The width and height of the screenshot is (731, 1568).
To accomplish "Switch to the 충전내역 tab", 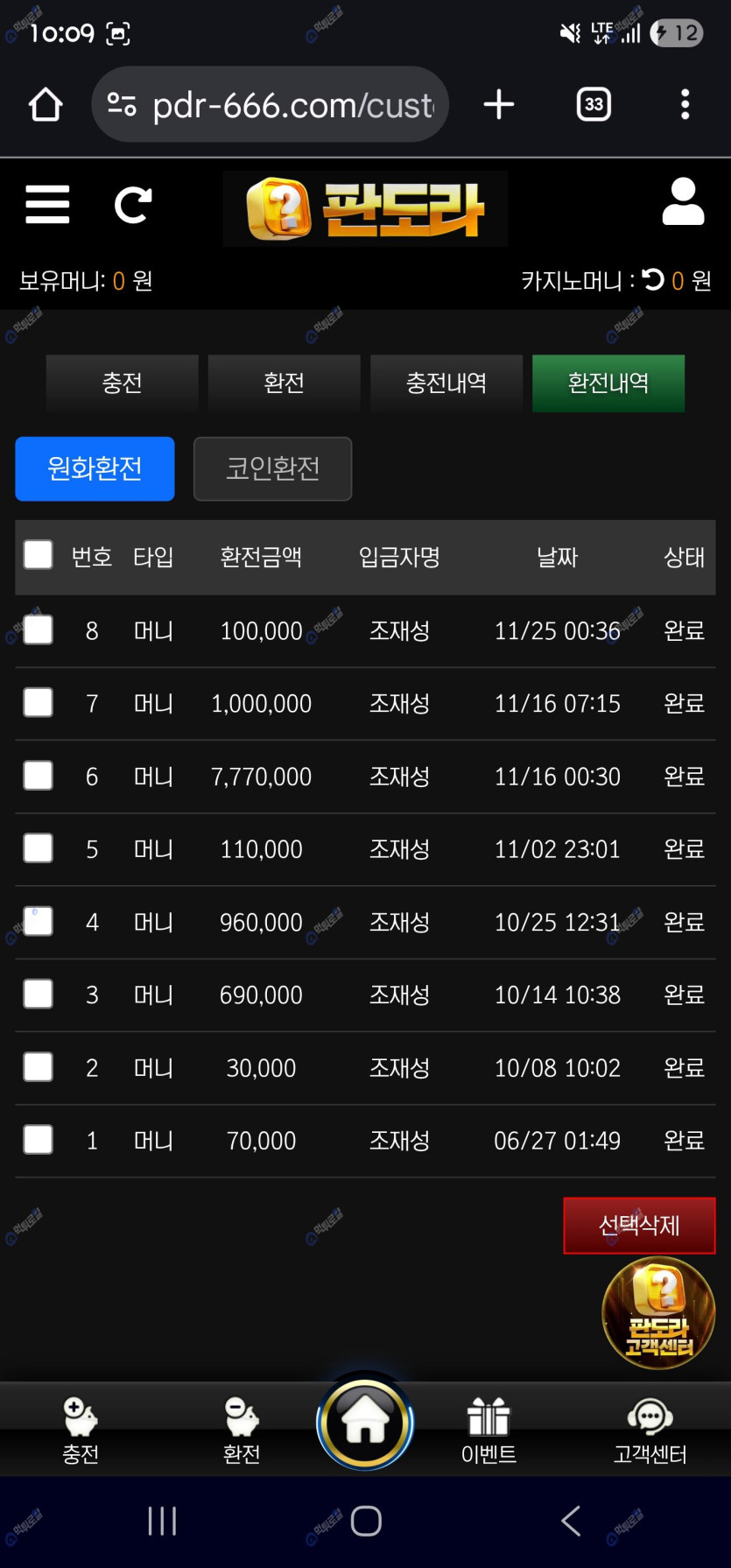I will (446, 383).
